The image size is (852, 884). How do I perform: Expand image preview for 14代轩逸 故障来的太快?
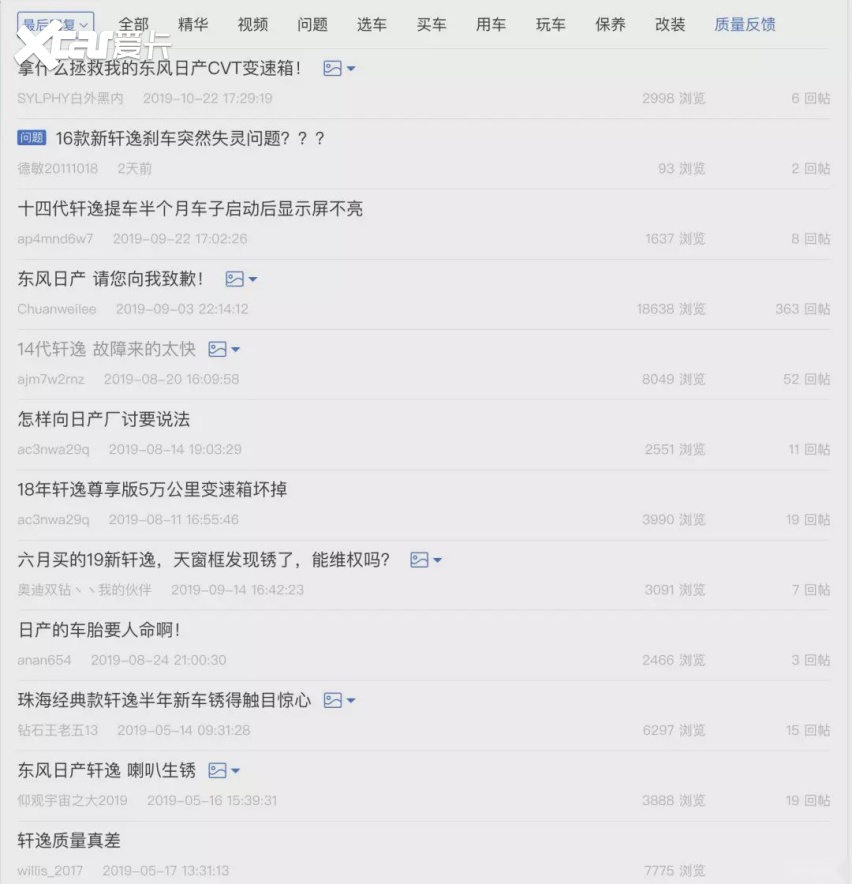pos(224,349)
